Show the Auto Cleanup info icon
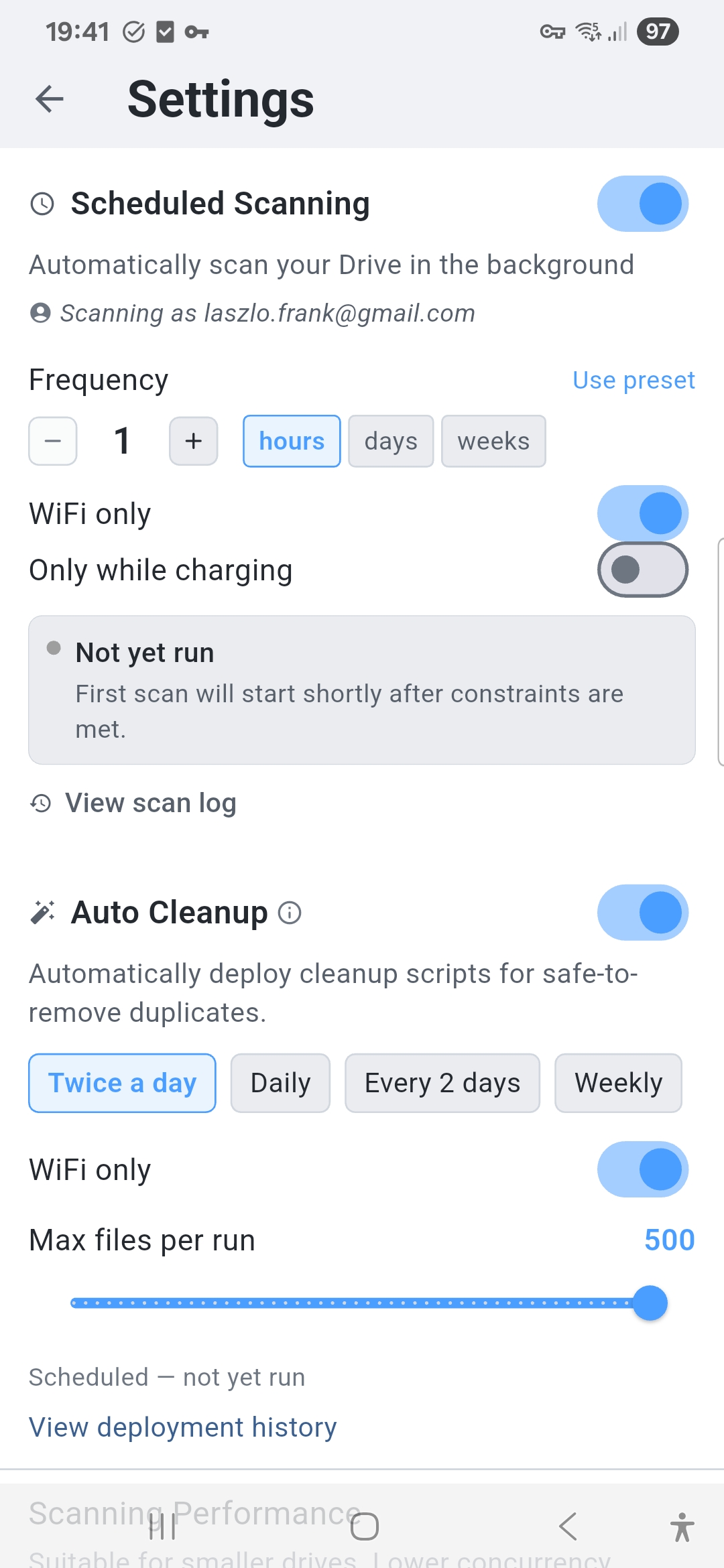Screen dimensions: 724x1568 click(x=290, y=913)
